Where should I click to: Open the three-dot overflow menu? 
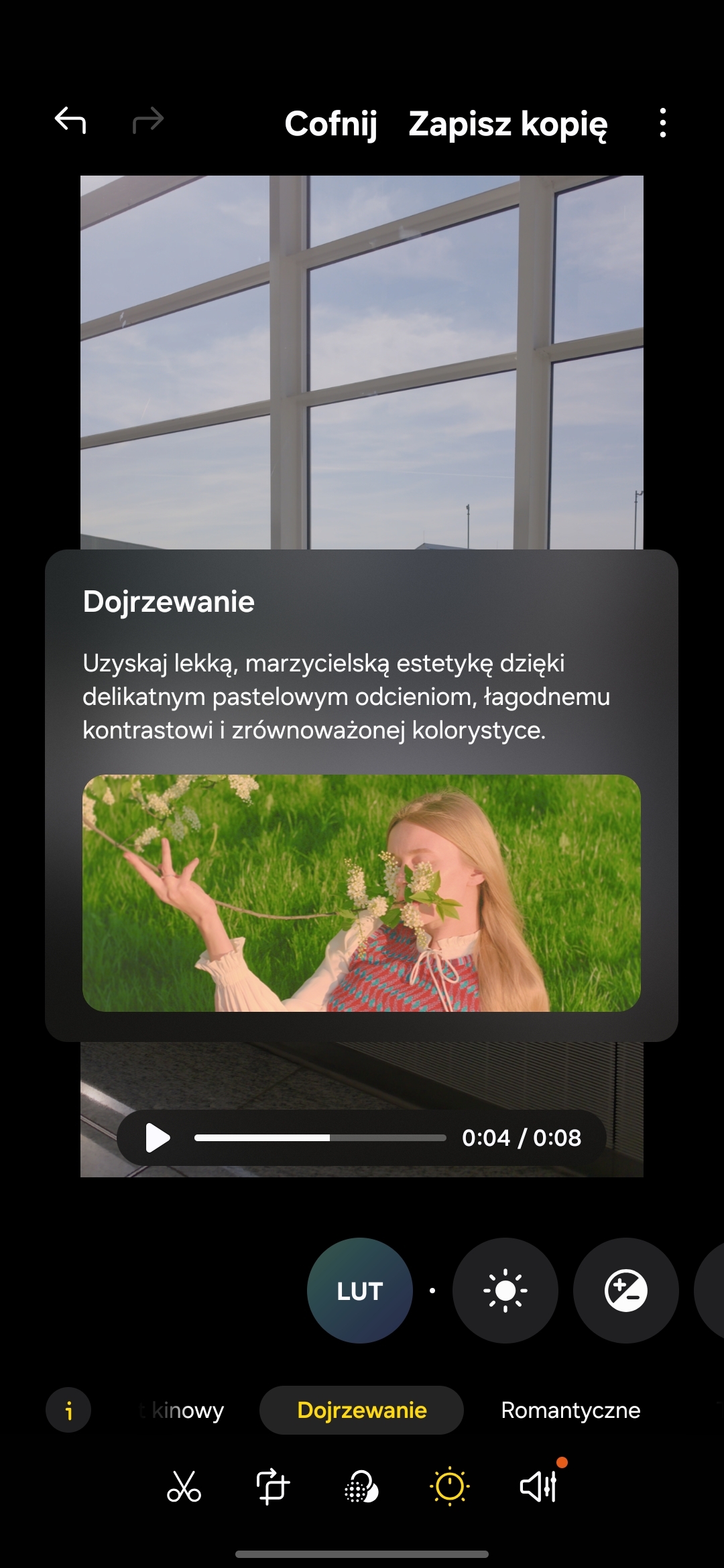point(662,123)
